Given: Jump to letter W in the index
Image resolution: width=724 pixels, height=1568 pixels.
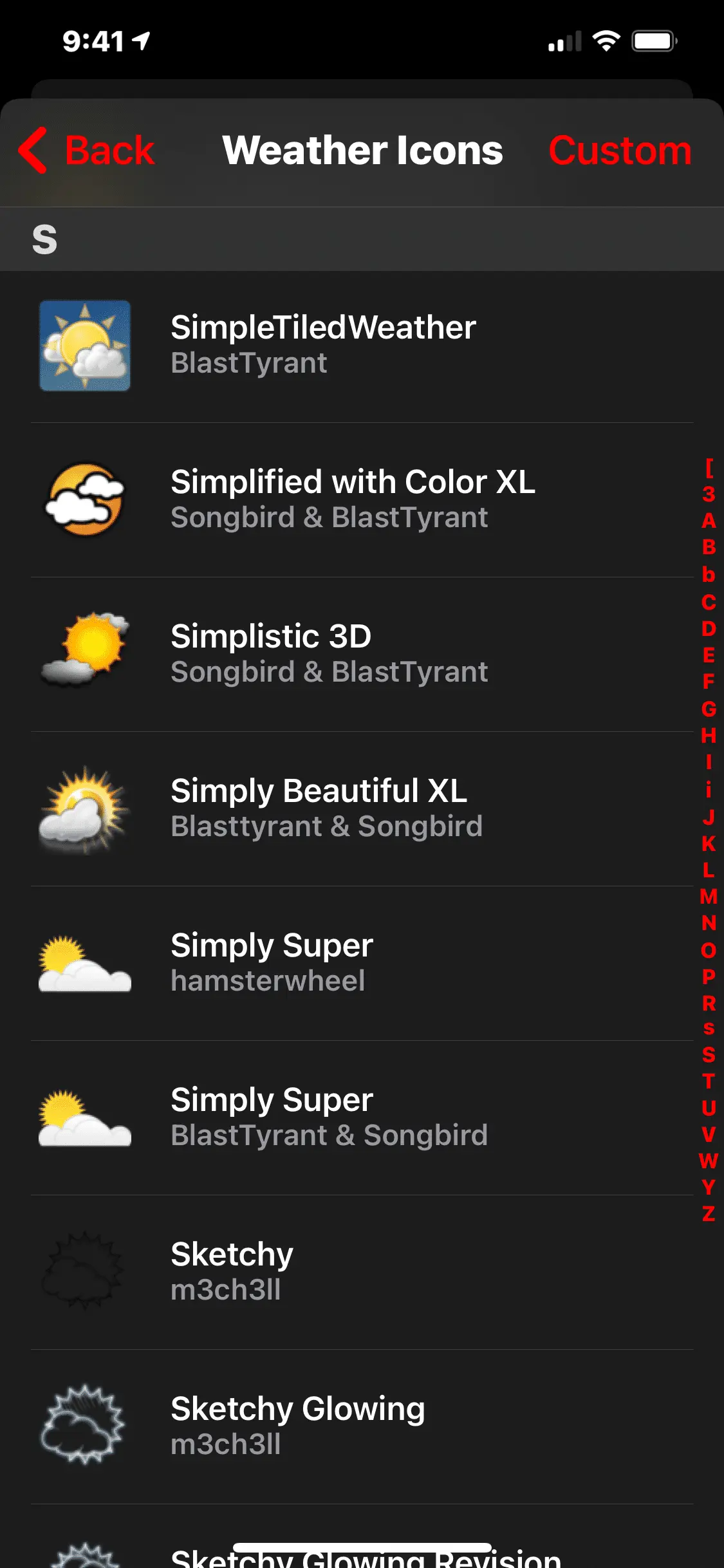Looking at the screenshot, I should coord(709,1161).
